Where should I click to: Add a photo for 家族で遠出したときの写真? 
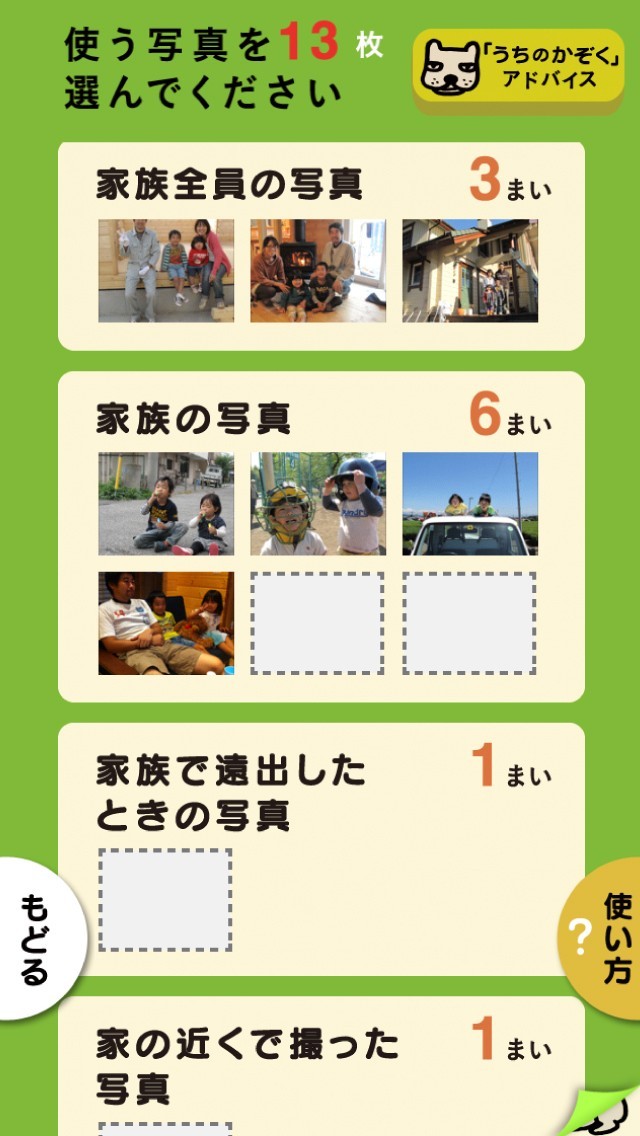(x=166, y=900)
